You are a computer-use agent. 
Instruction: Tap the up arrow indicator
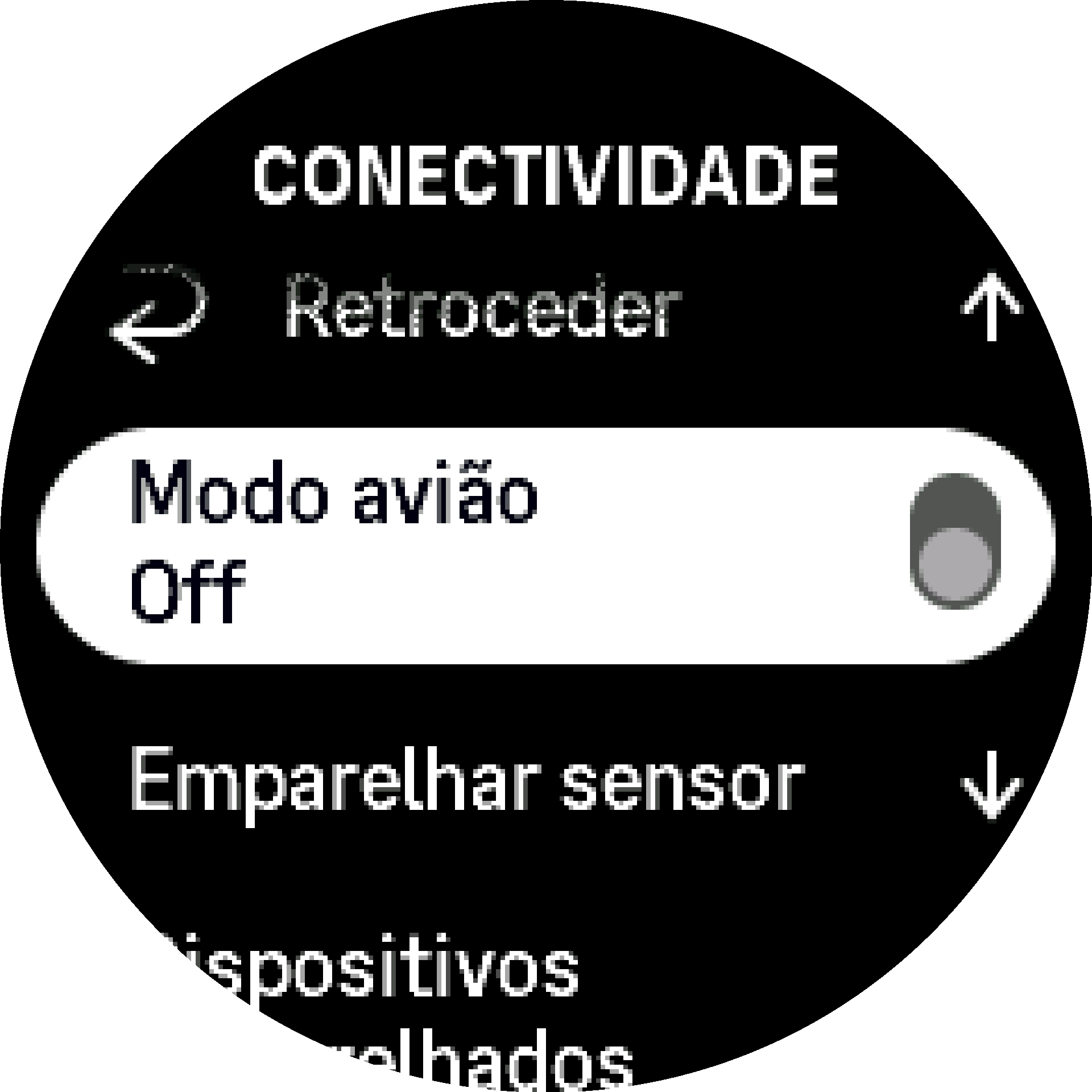click(992, 307)
